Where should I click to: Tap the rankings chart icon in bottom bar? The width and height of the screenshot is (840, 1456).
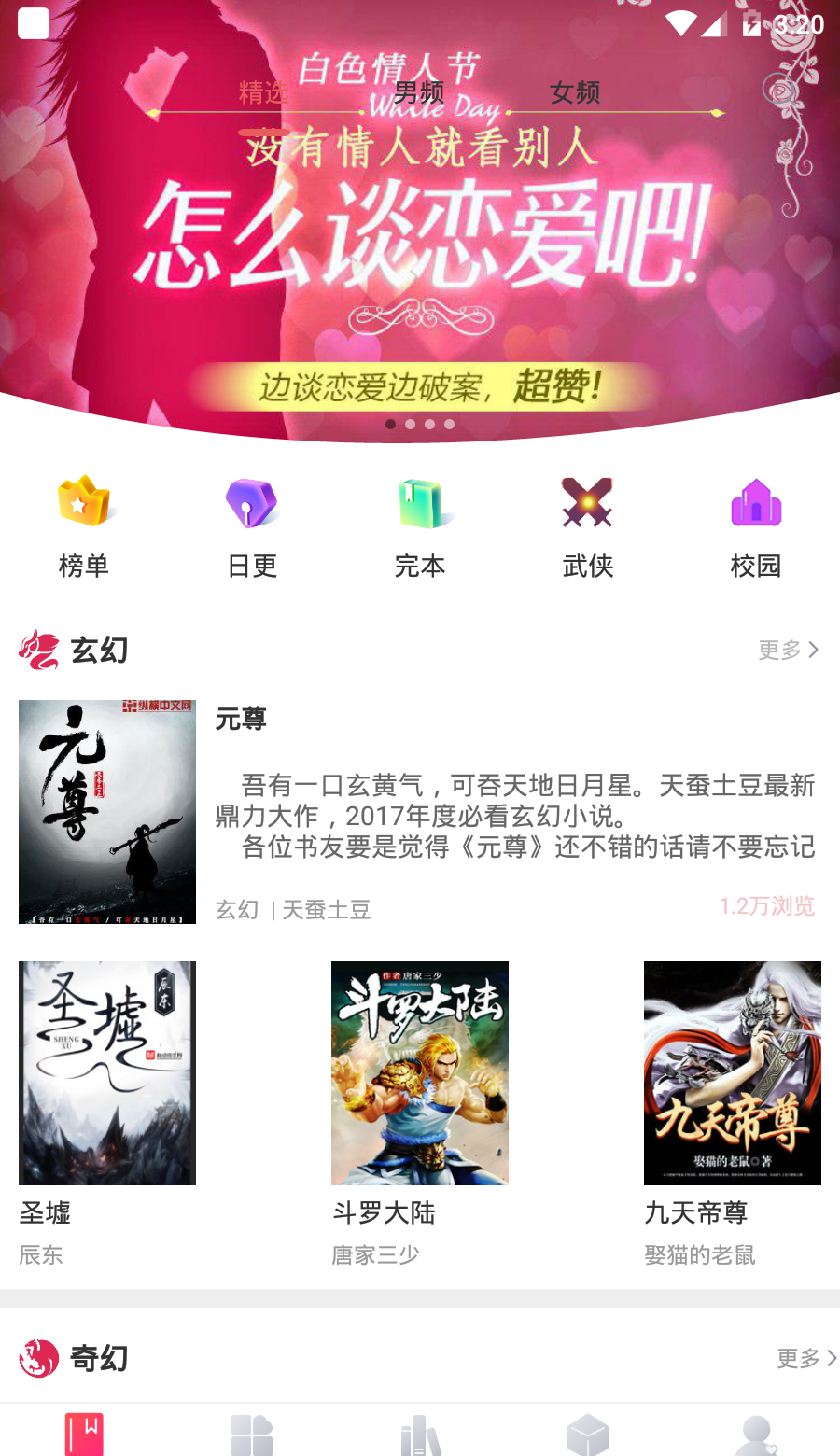420,1433
